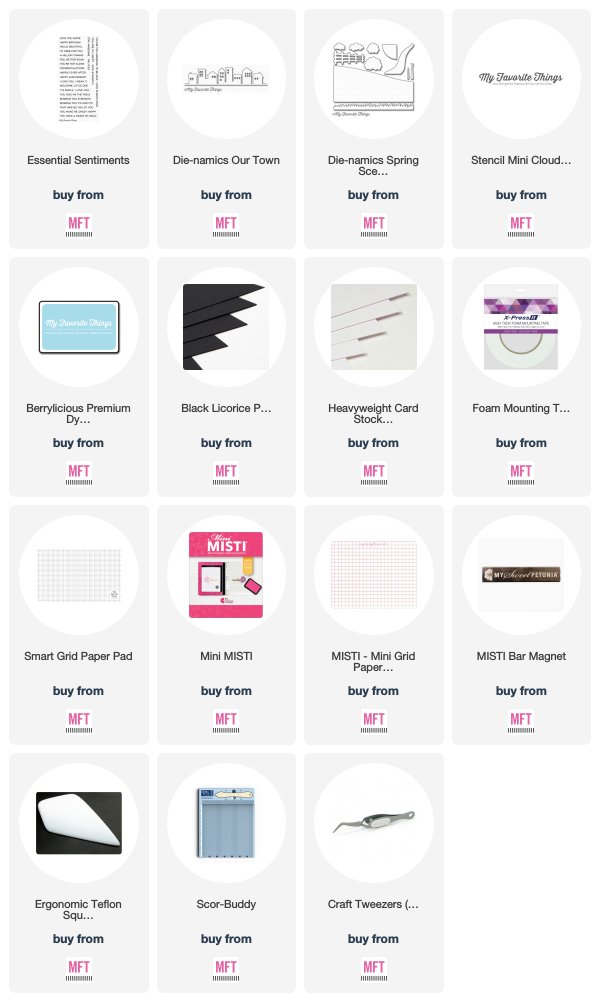The width and height of the screenshot is (600, 1002).
Task: Open the Essential Sentiments product card
Action: [79, 129]
